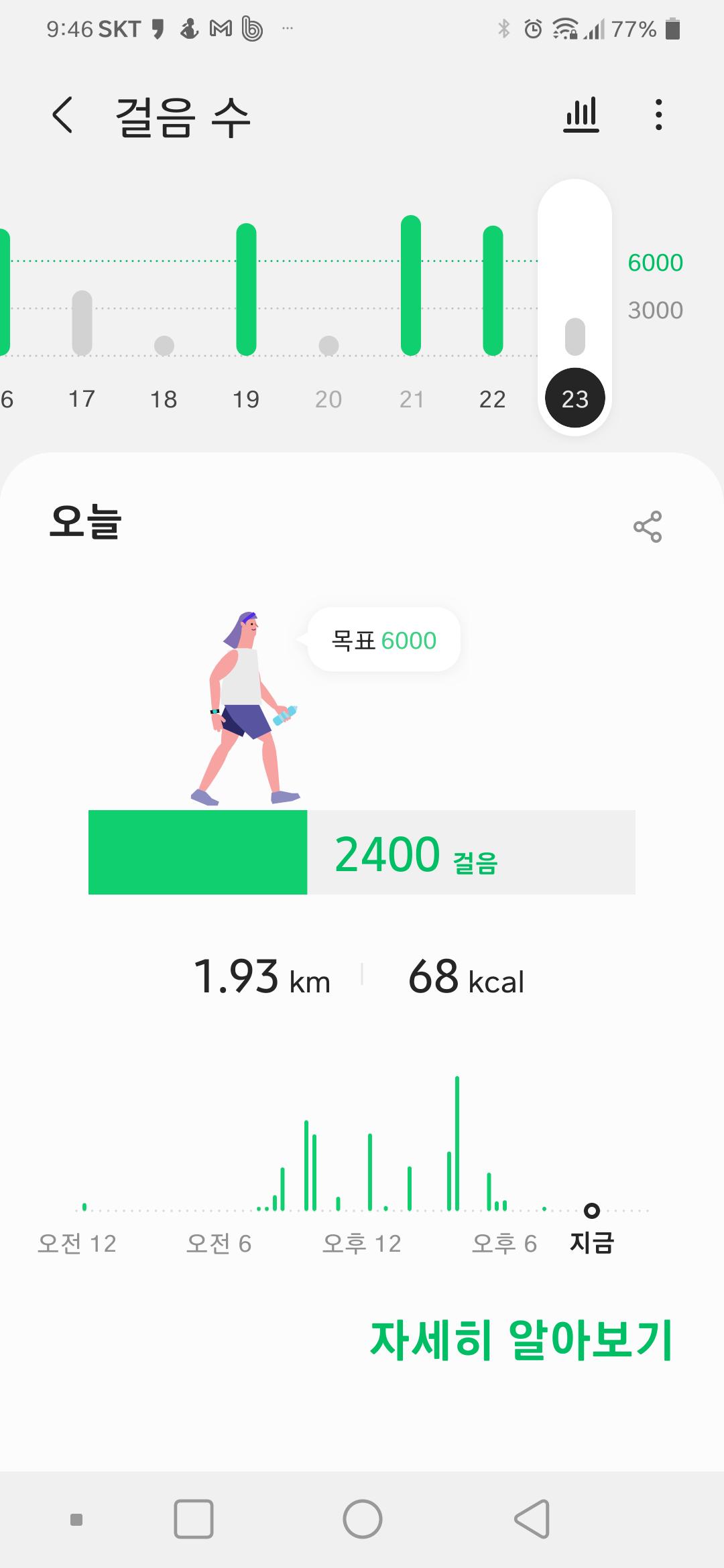Share today's step count

(648, 527)
